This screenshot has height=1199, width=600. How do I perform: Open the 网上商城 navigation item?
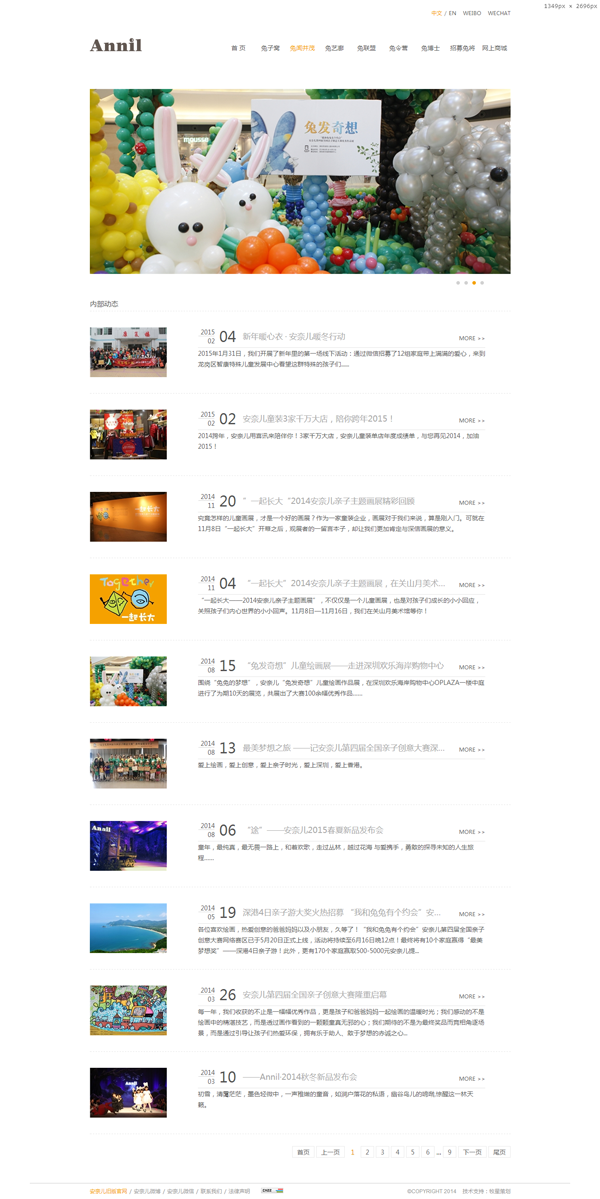tap(494, 48)
